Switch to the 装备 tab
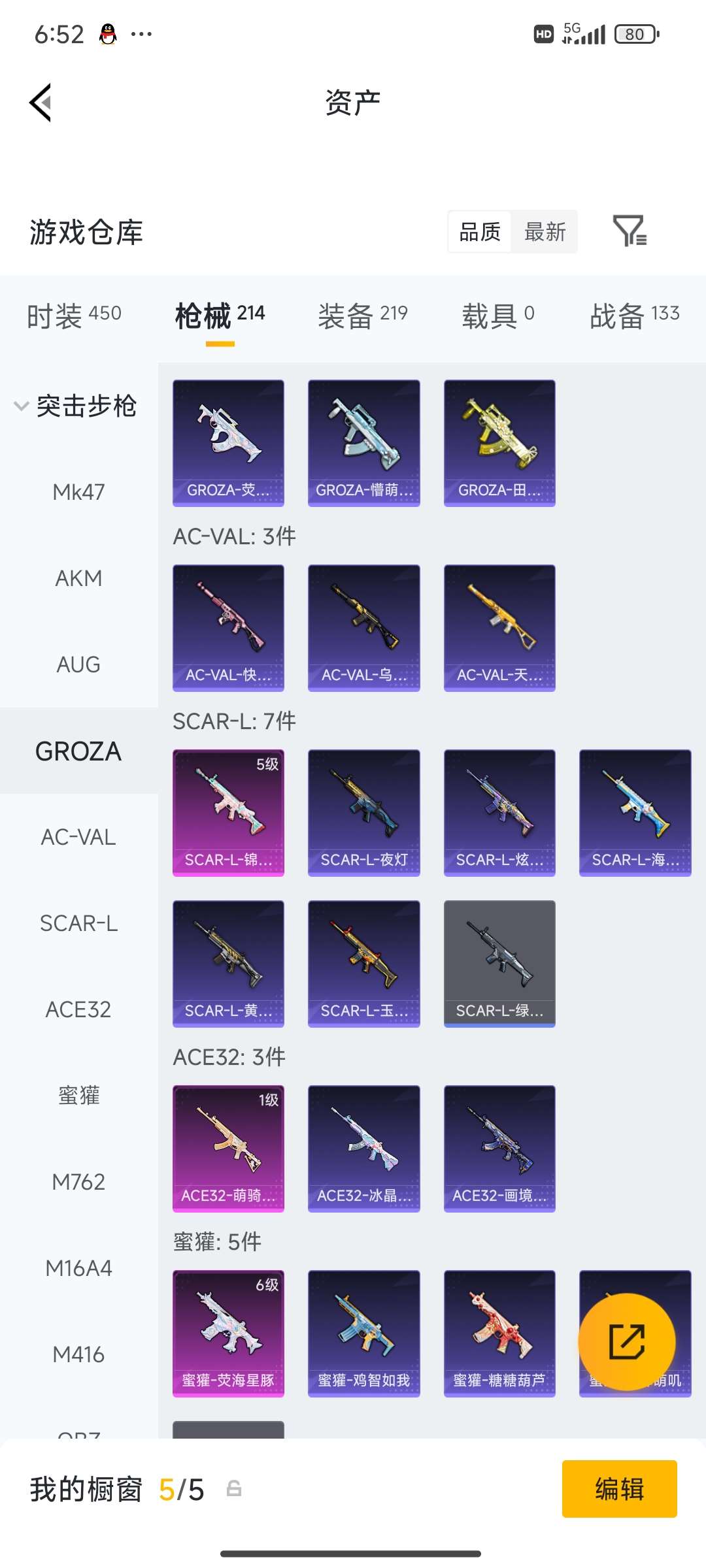706x1568 pixels. pos(363,316)
